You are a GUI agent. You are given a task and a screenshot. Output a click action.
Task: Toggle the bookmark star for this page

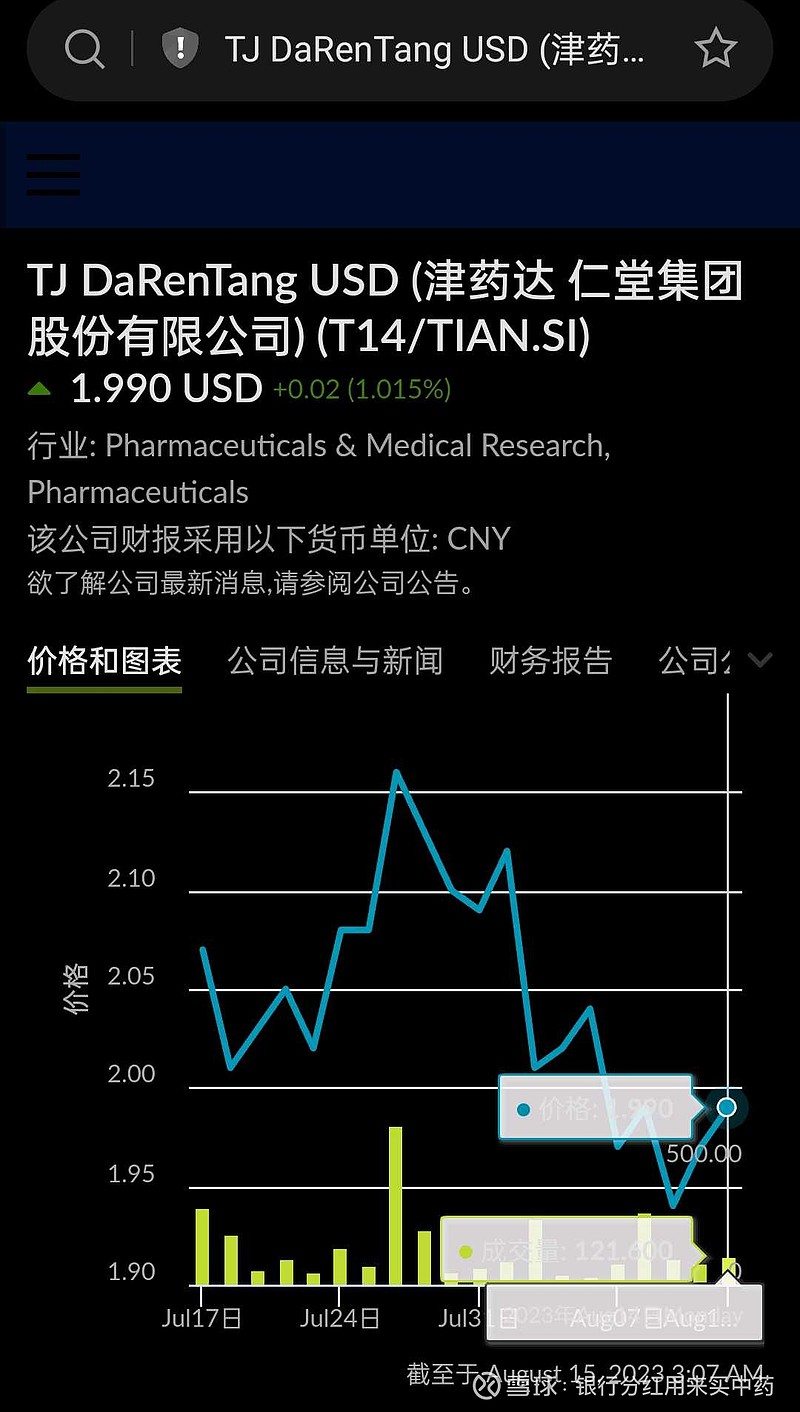point(716,48)
